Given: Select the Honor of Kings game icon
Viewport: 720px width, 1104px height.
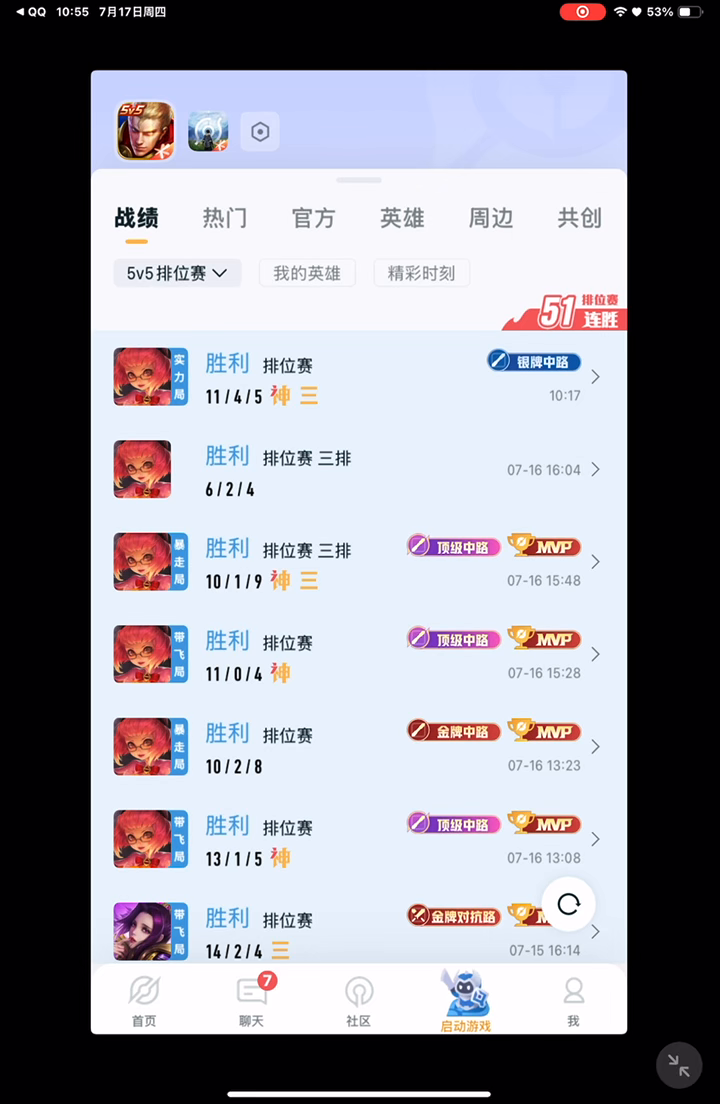Looking at the screenshot, I should 145,131.
